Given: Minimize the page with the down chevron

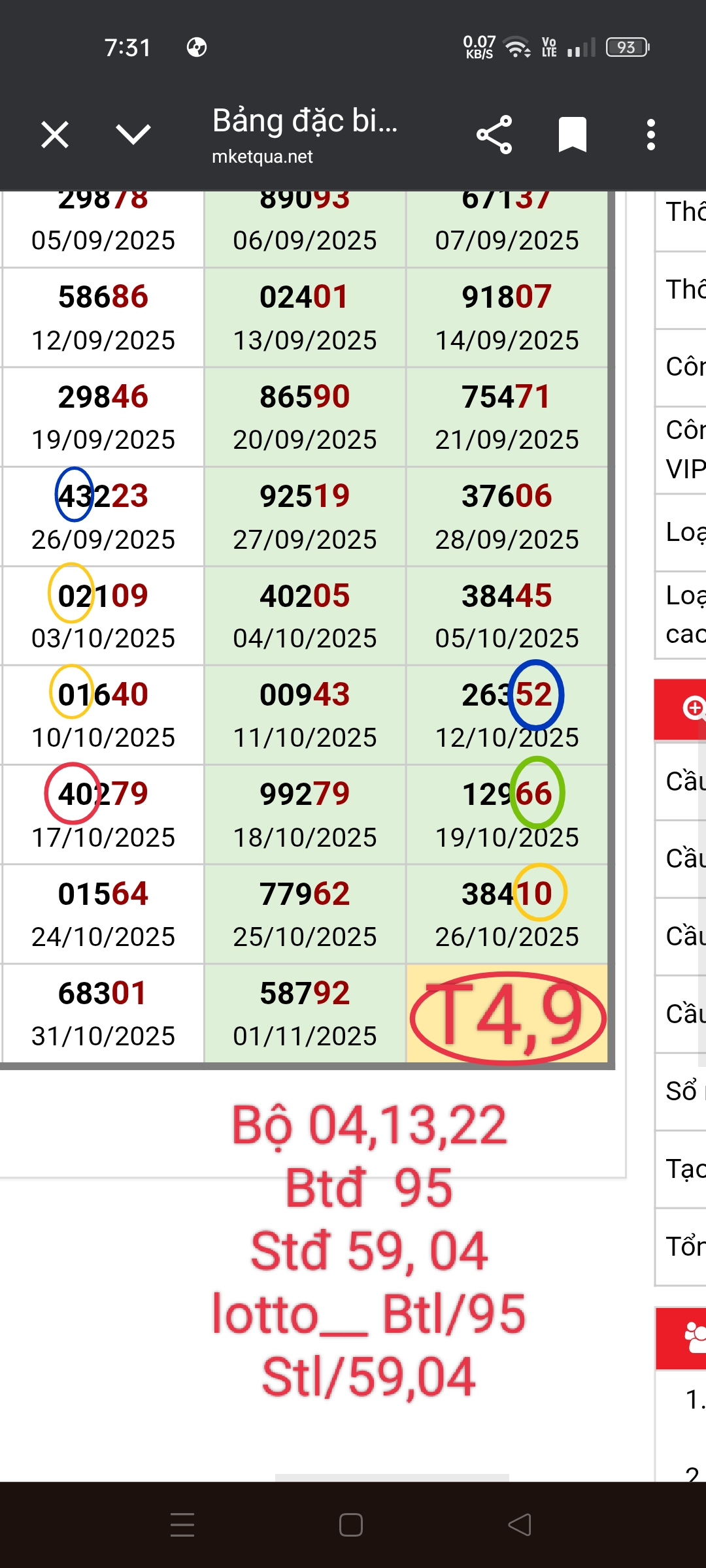Looking at the screenshot, I should (133, 135).
